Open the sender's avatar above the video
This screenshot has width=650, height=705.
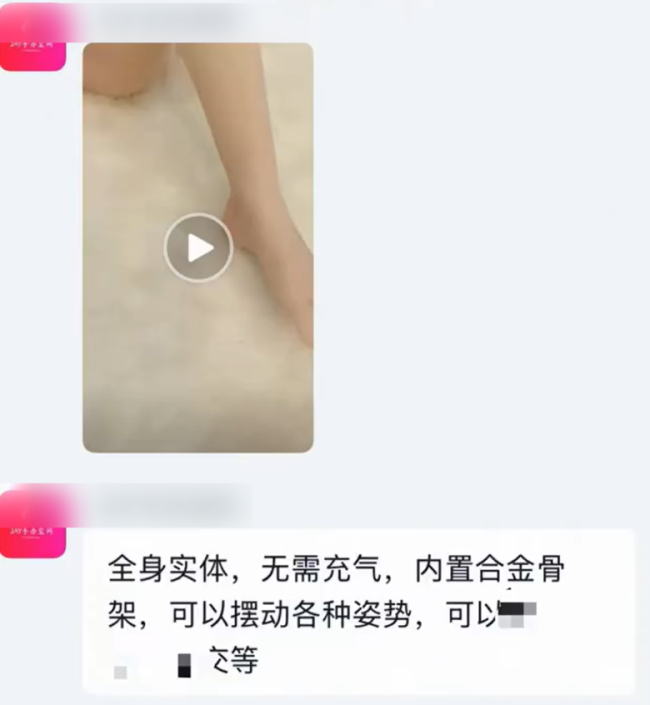[x=33, y=40]
